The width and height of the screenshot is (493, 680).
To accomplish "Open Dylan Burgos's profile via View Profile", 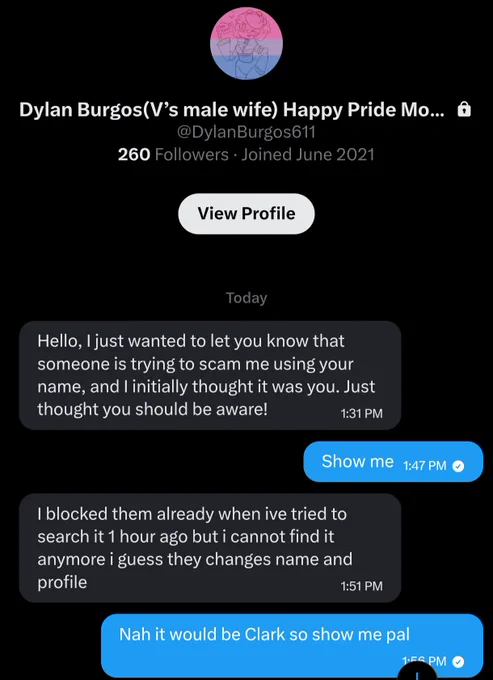I will coord(246,214).
